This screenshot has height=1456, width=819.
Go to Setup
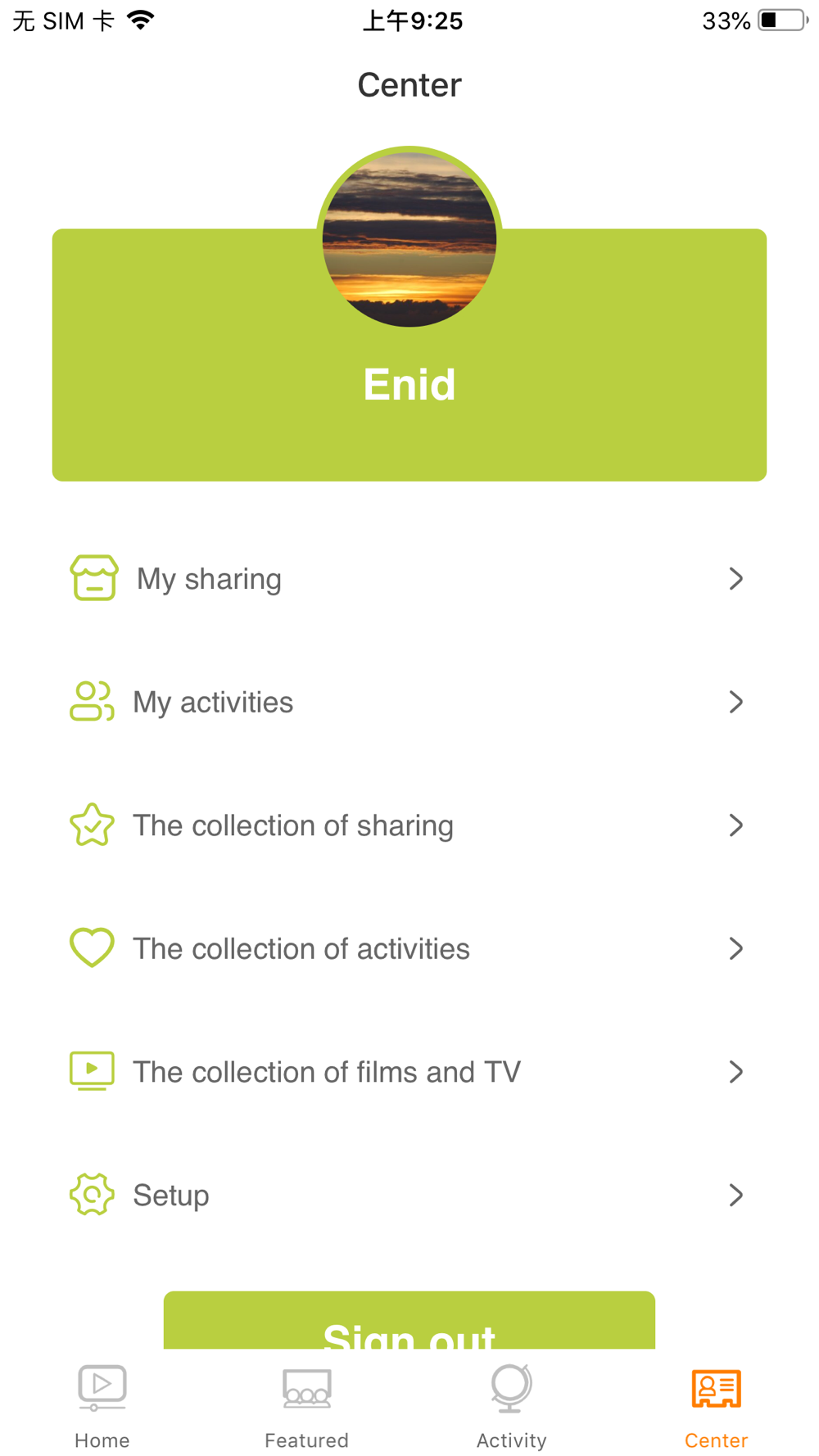coord(409,1195)
